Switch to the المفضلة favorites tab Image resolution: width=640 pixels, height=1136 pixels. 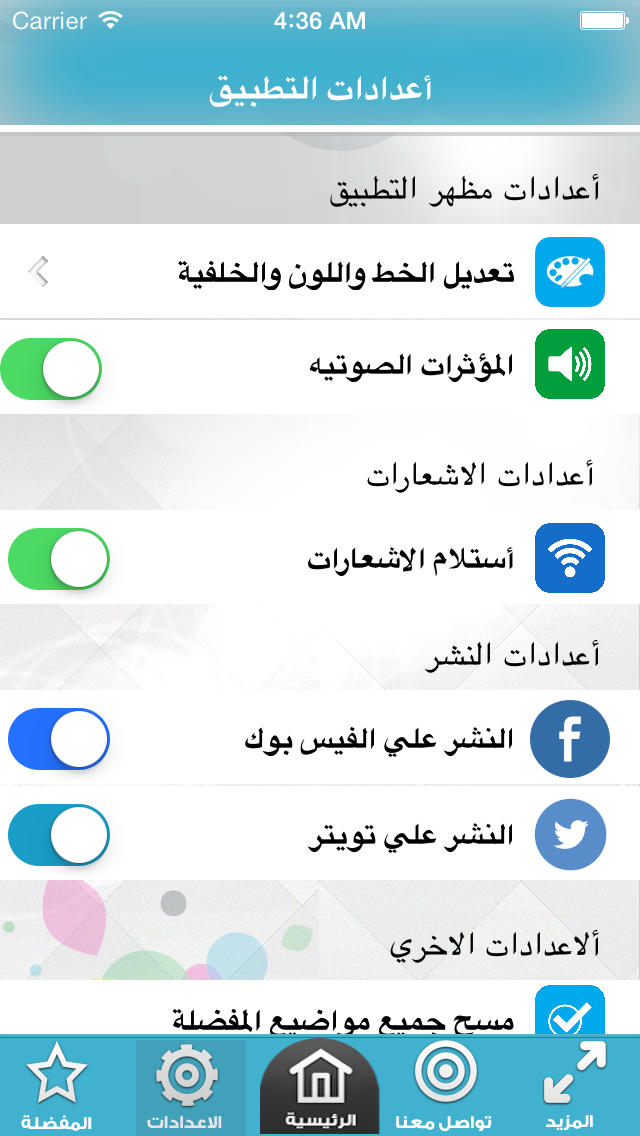pos(57,1086)
